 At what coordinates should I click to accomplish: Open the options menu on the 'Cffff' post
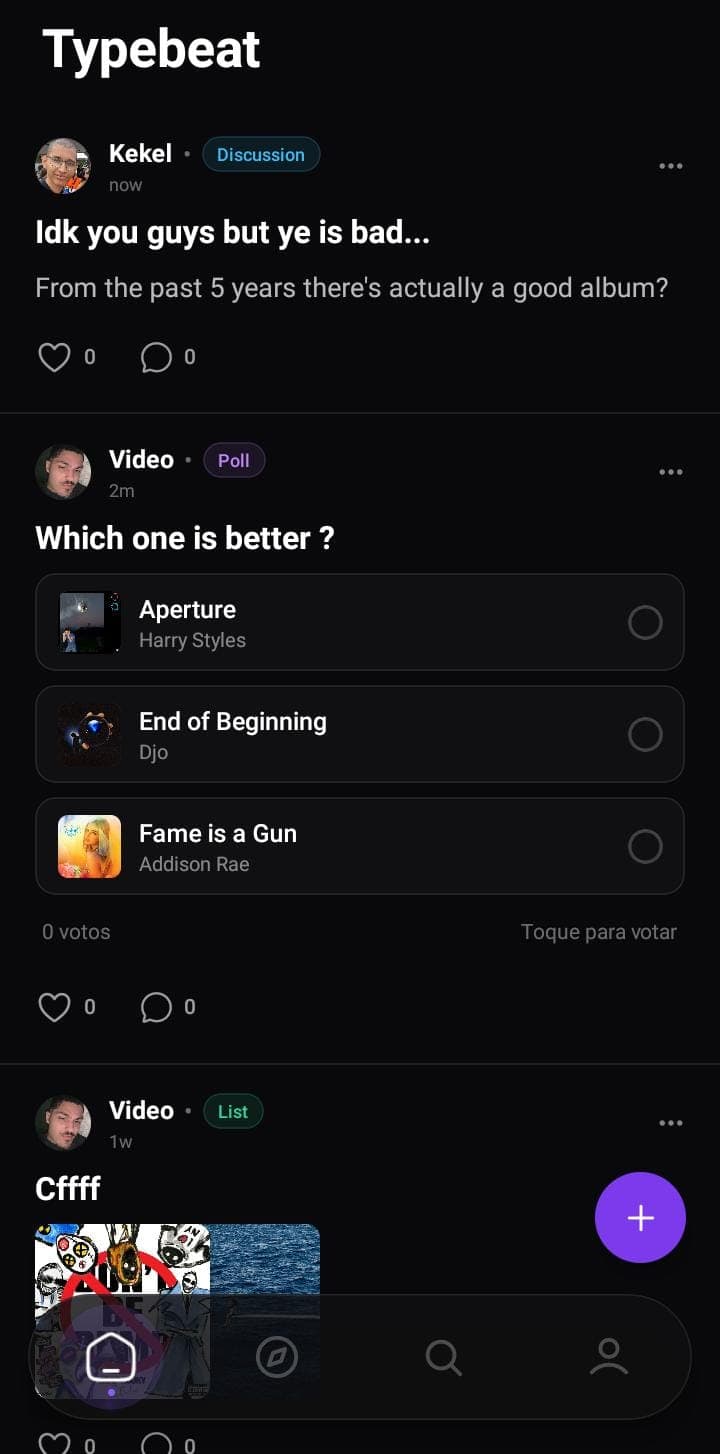click(670, 1122)
